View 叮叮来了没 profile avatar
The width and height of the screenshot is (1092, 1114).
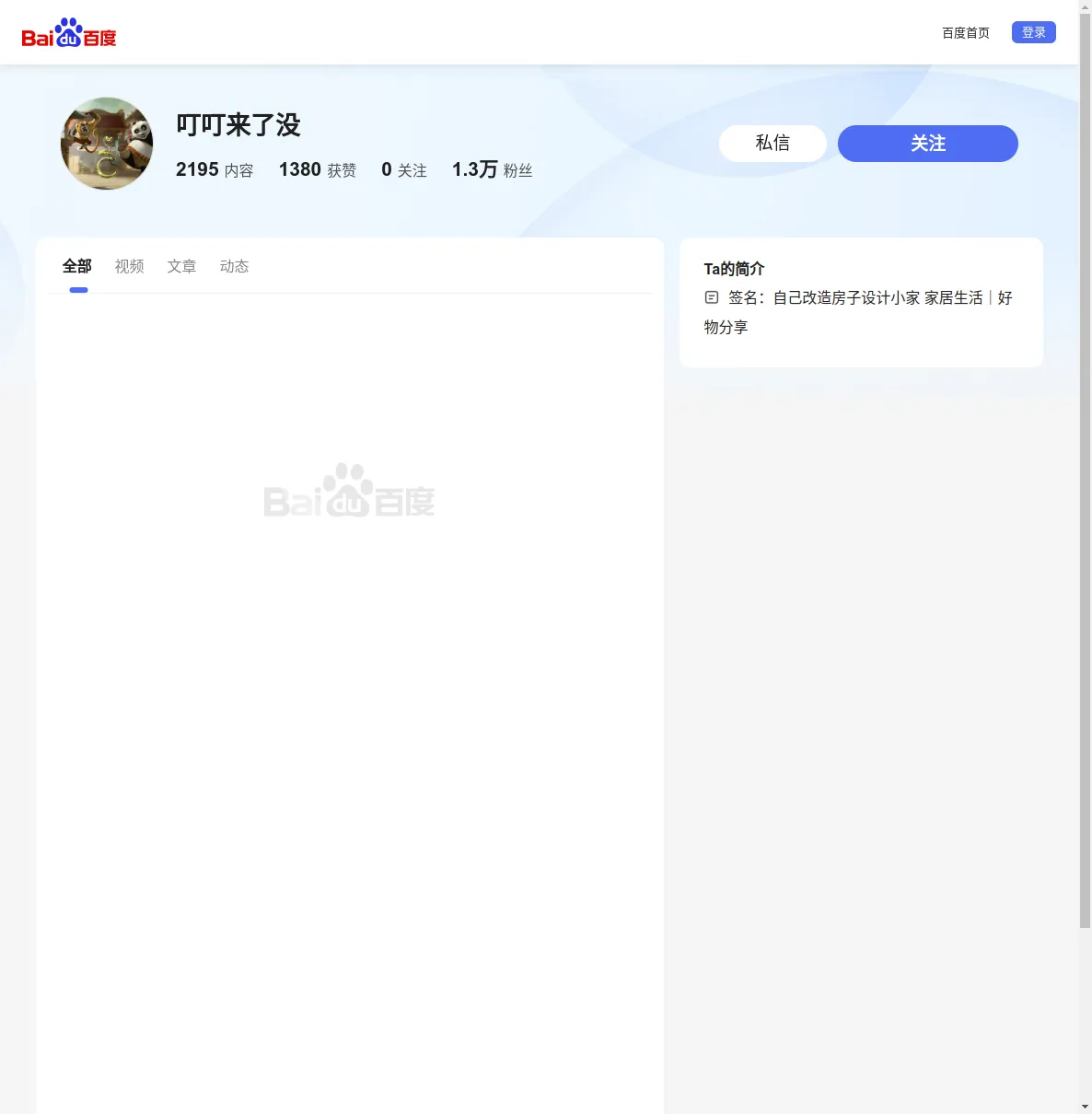coord(107,144)
